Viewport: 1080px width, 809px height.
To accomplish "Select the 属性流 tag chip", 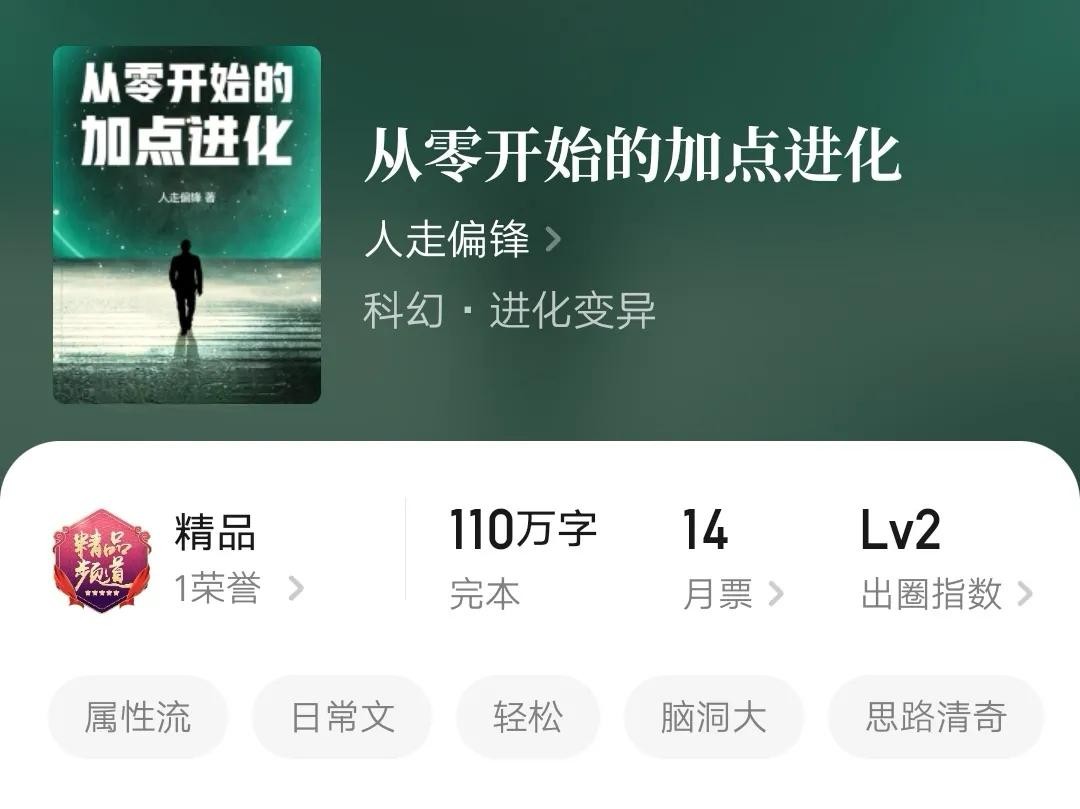I will (x=138, y=717).
